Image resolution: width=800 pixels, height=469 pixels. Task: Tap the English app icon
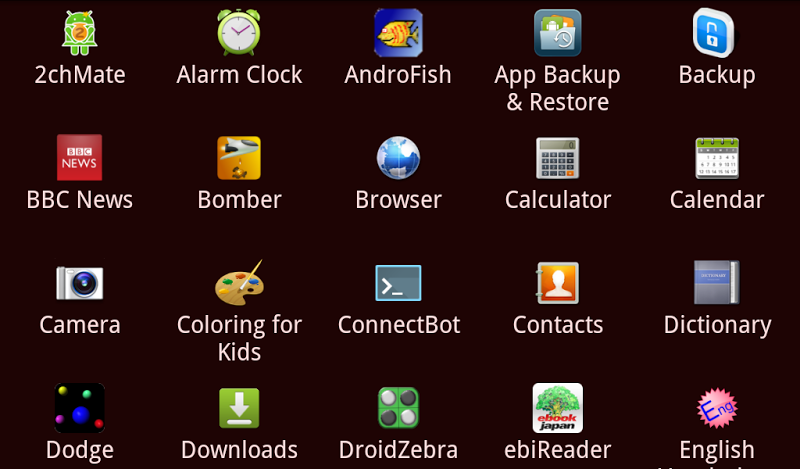(x=716, y=408)
